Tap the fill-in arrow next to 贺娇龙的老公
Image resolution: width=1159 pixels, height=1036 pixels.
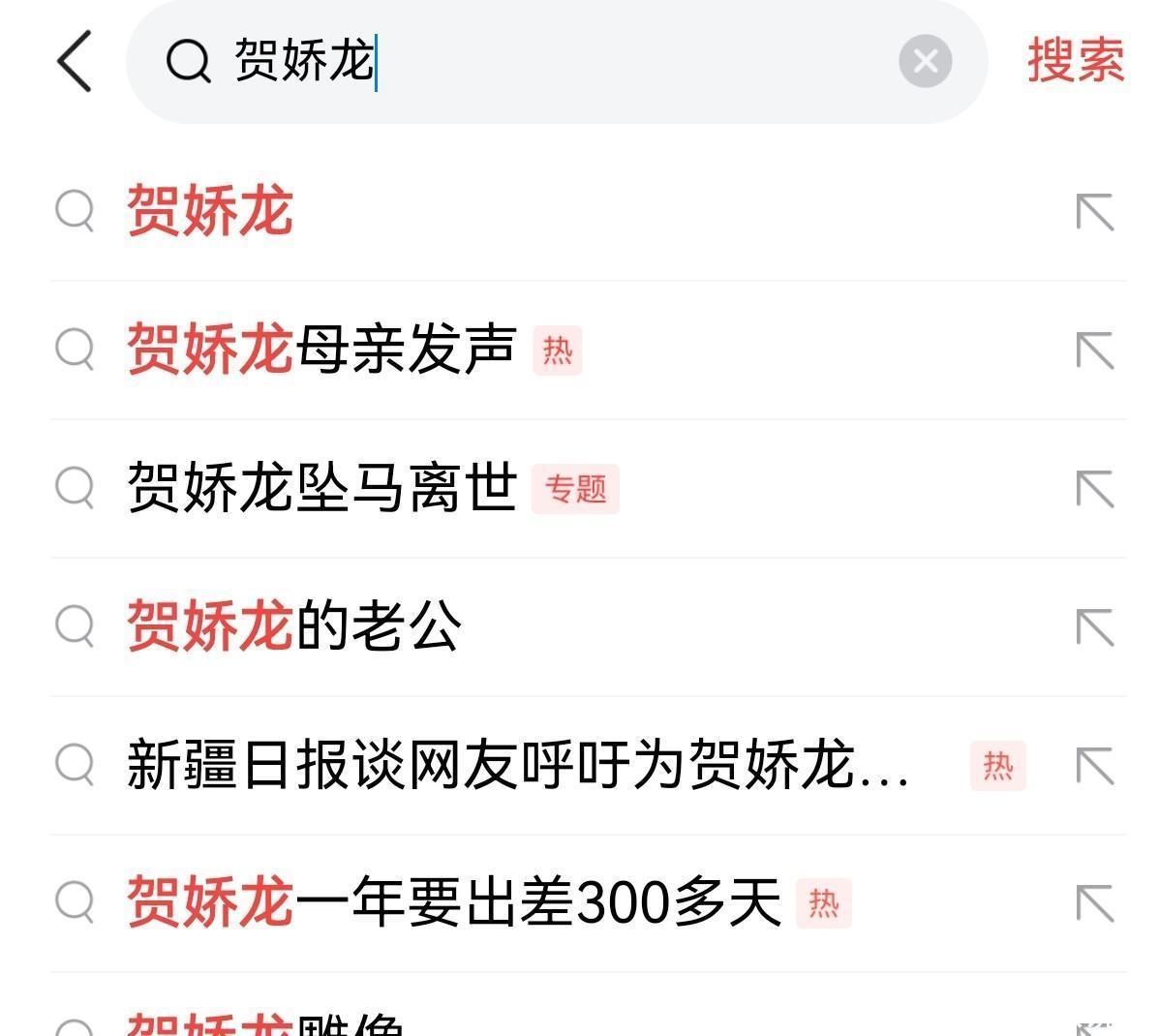[1095, 627]
